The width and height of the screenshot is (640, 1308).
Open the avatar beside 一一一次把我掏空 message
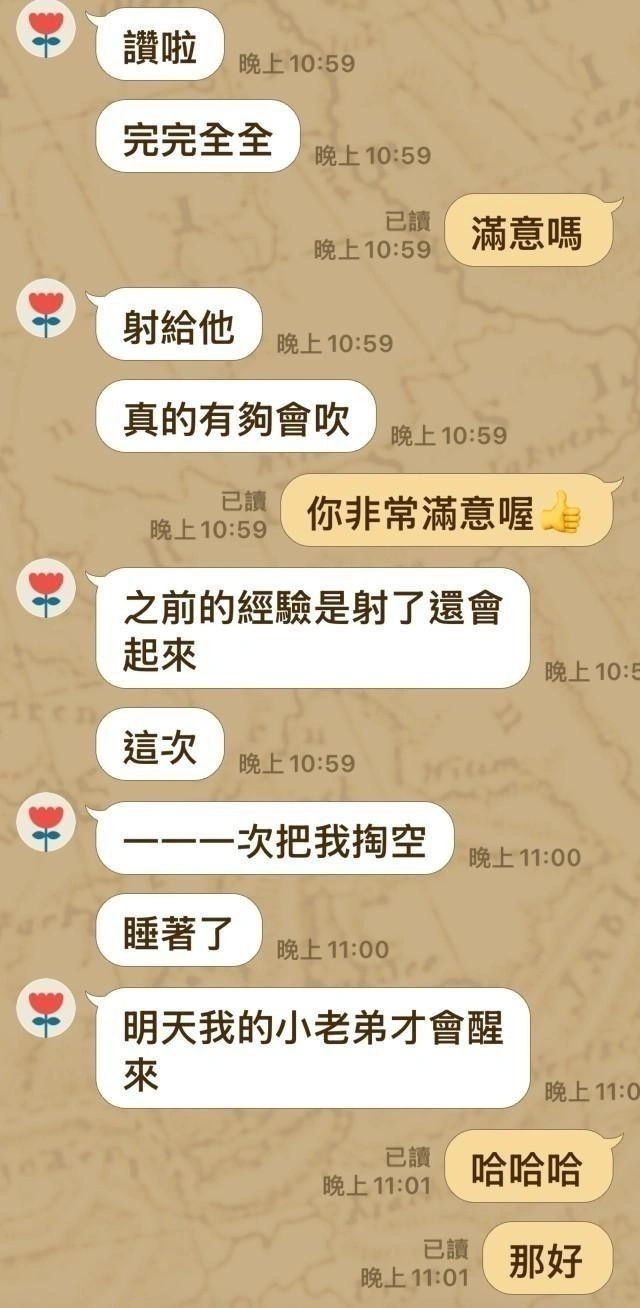[45, 822]
